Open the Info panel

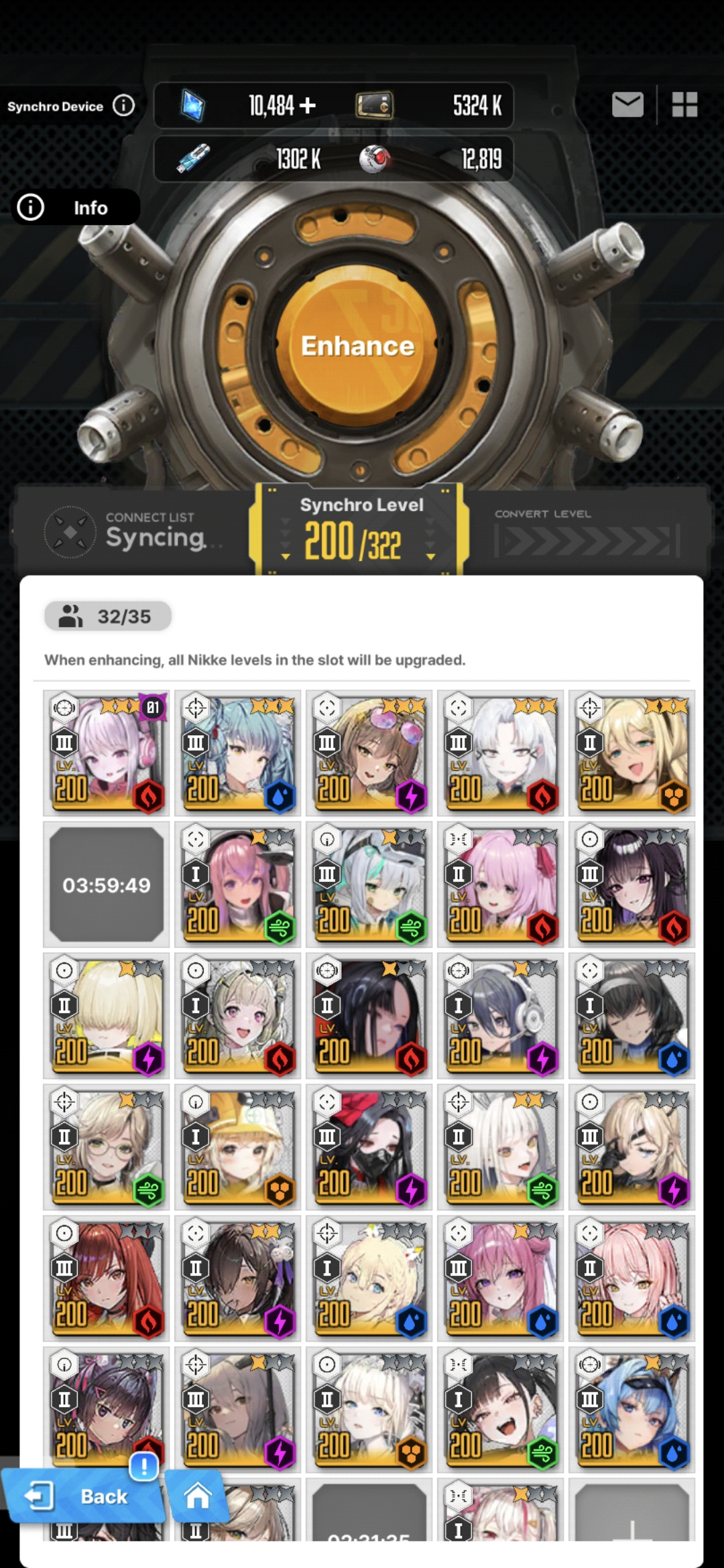(75, 208)
